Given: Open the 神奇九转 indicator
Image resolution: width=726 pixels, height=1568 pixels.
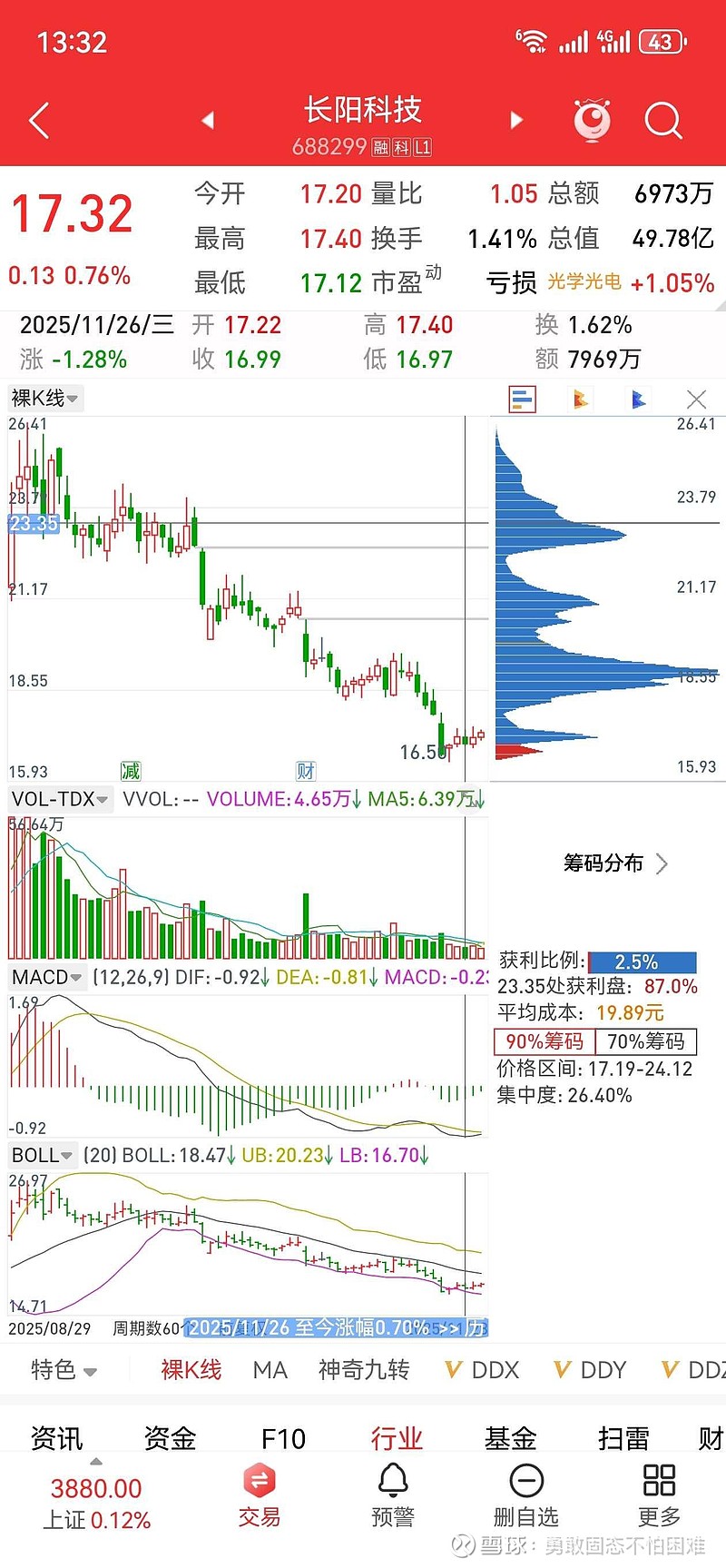Looking at the screenshot, I should click(363, 1369).
